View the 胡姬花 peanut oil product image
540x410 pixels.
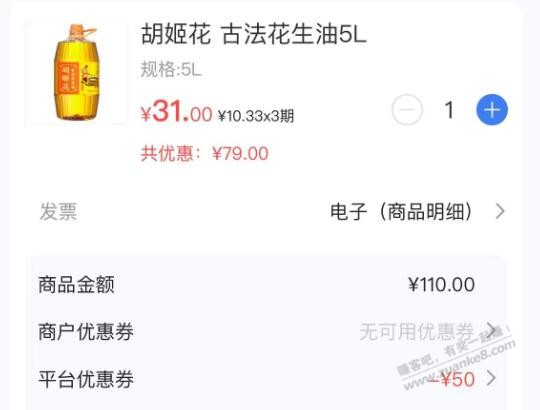tap(76, 72)
